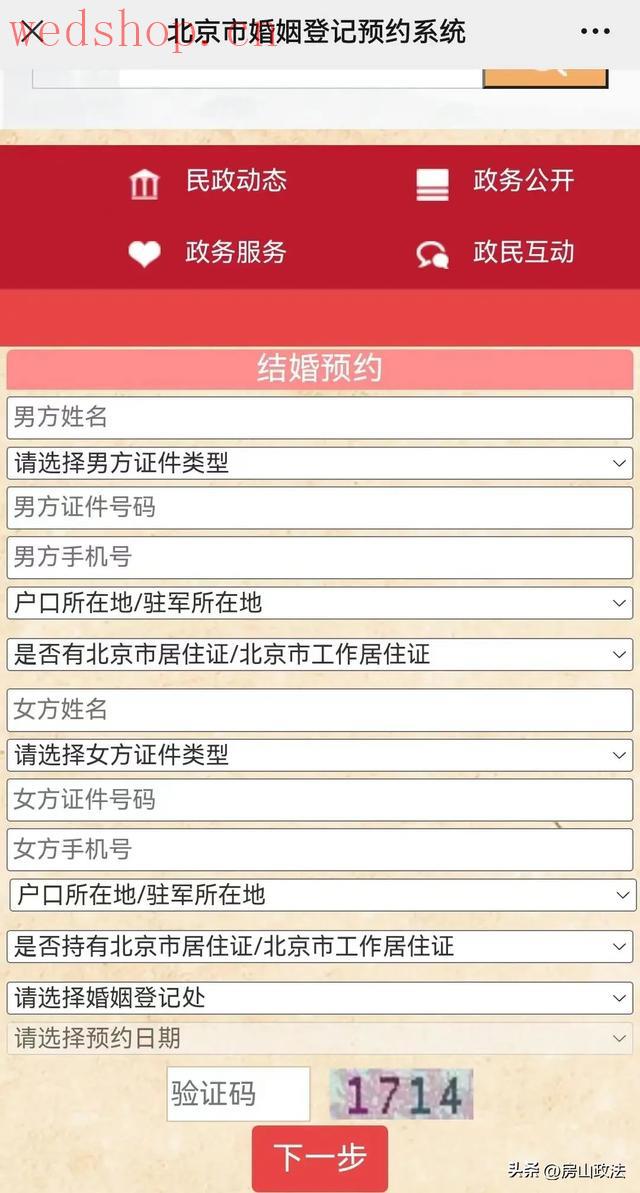Viewport: 640px width, 1193px height.
Task: Expand 请选择女方证件类型 dropdown
Action: (x=320, y=756)
